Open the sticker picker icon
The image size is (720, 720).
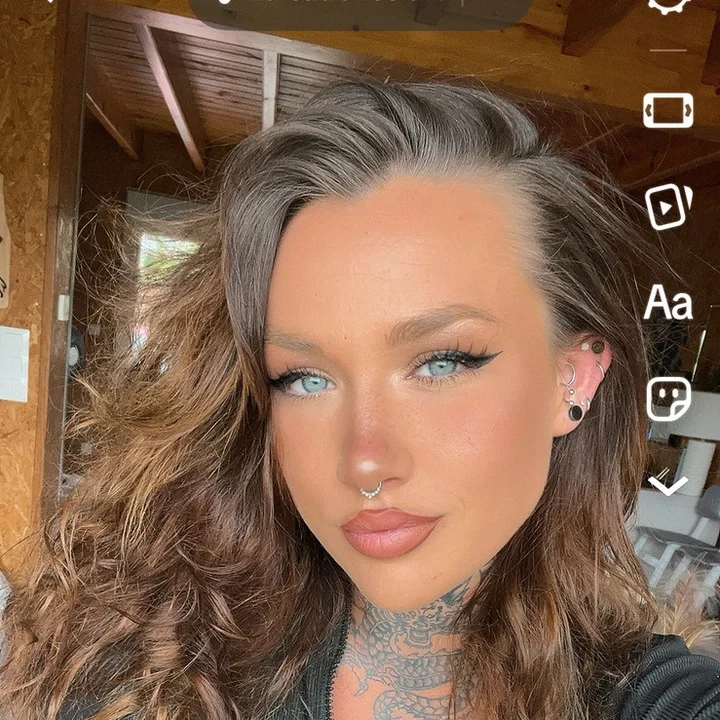[668, 399]
